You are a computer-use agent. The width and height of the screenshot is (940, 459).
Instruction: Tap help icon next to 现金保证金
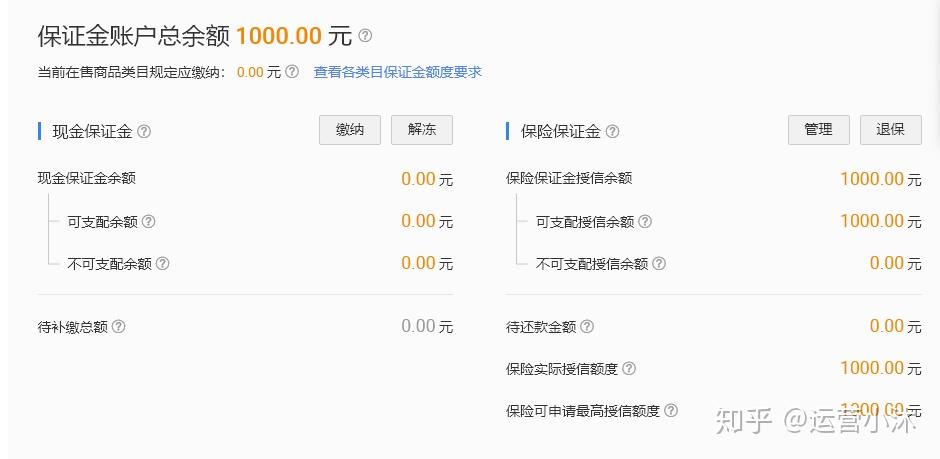[144, 131]
